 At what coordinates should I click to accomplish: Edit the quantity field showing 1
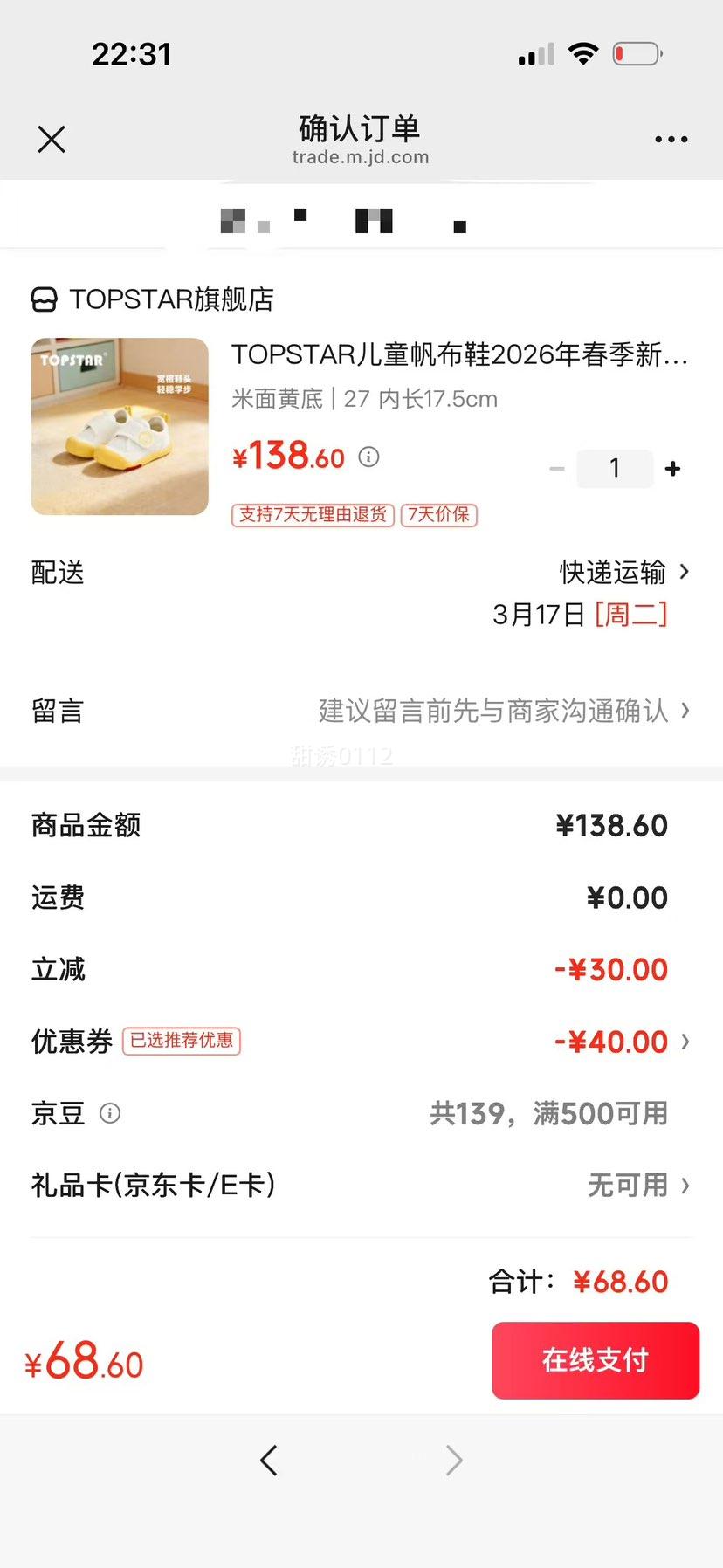(x=615, y=469)
